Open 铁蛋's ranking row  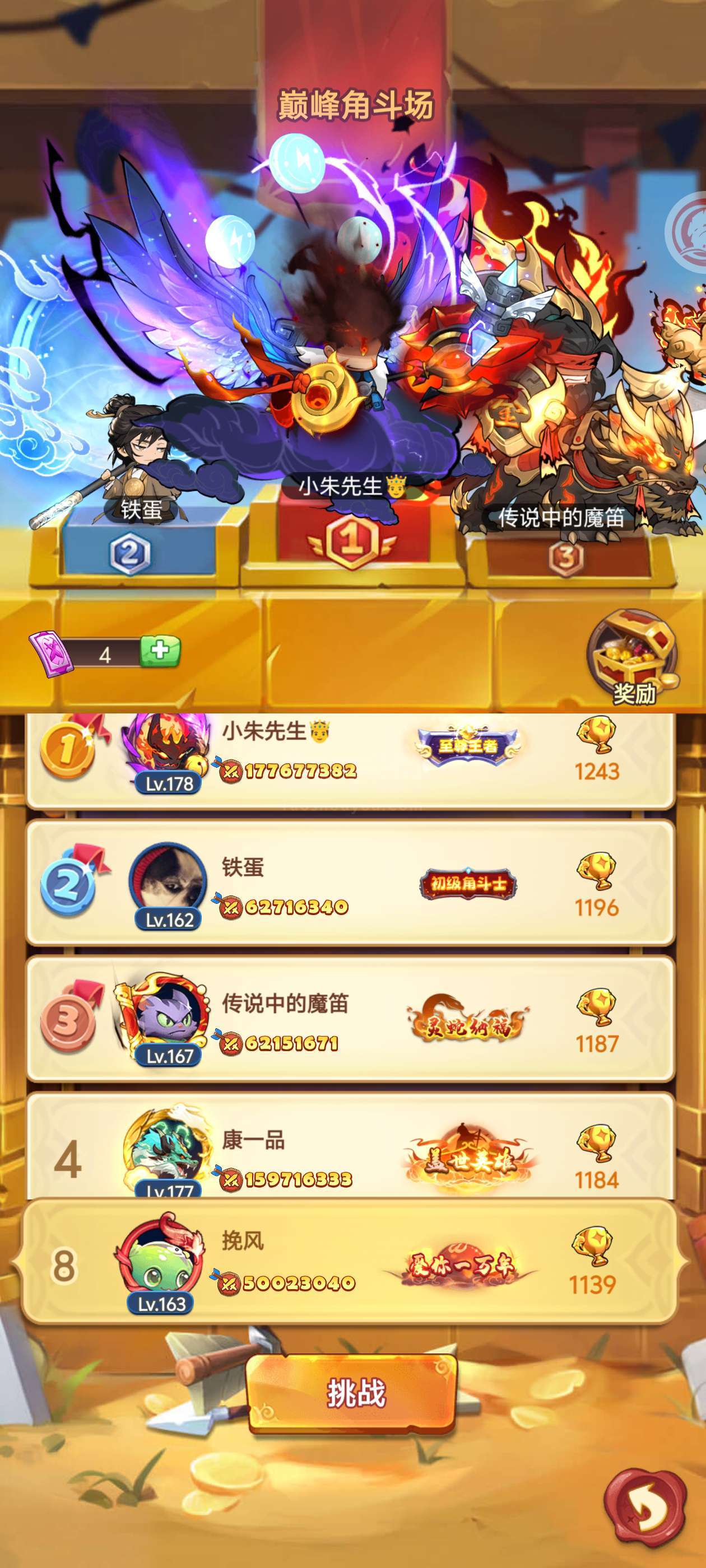(x=350, y=883)
